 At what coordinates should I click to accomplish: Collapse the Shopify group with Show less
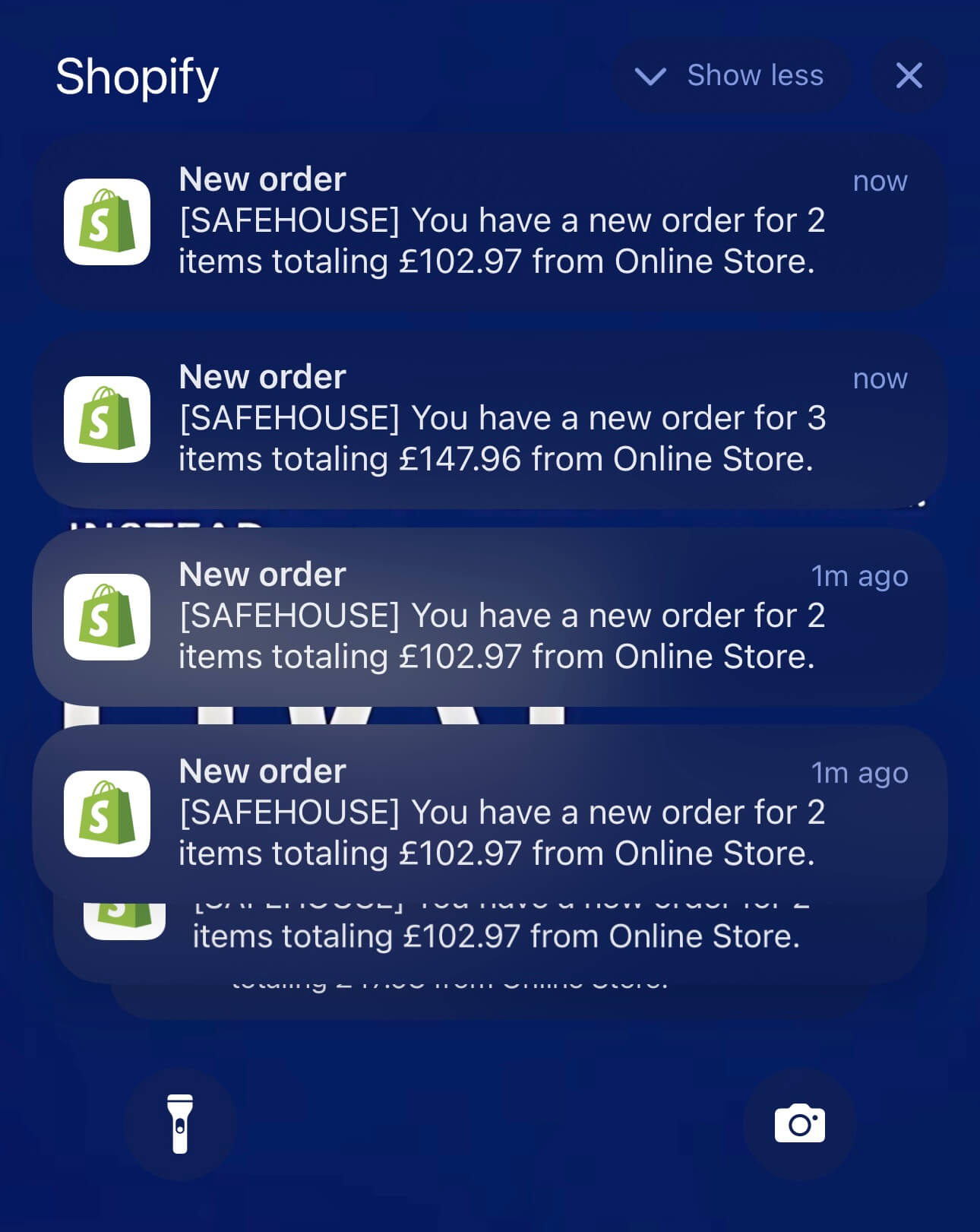[x=730, y=76]
